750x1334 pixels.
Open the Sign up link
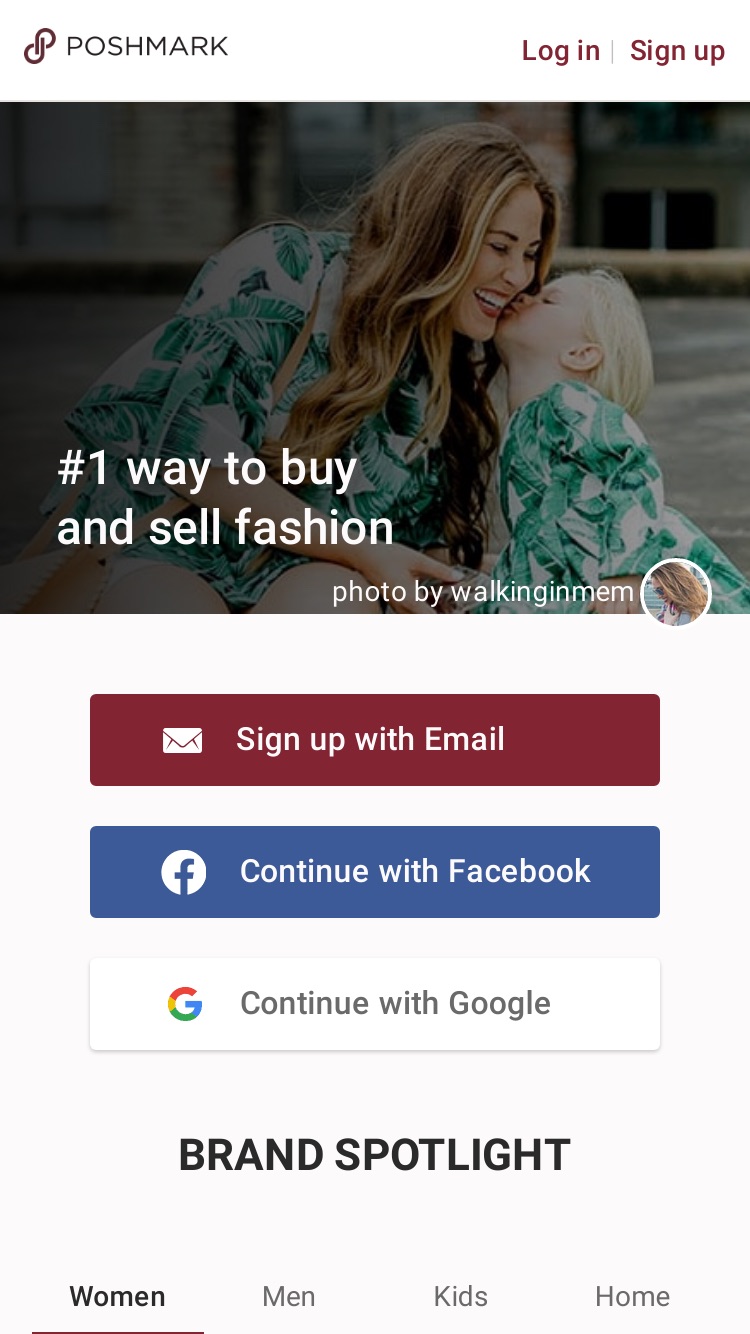677,51
